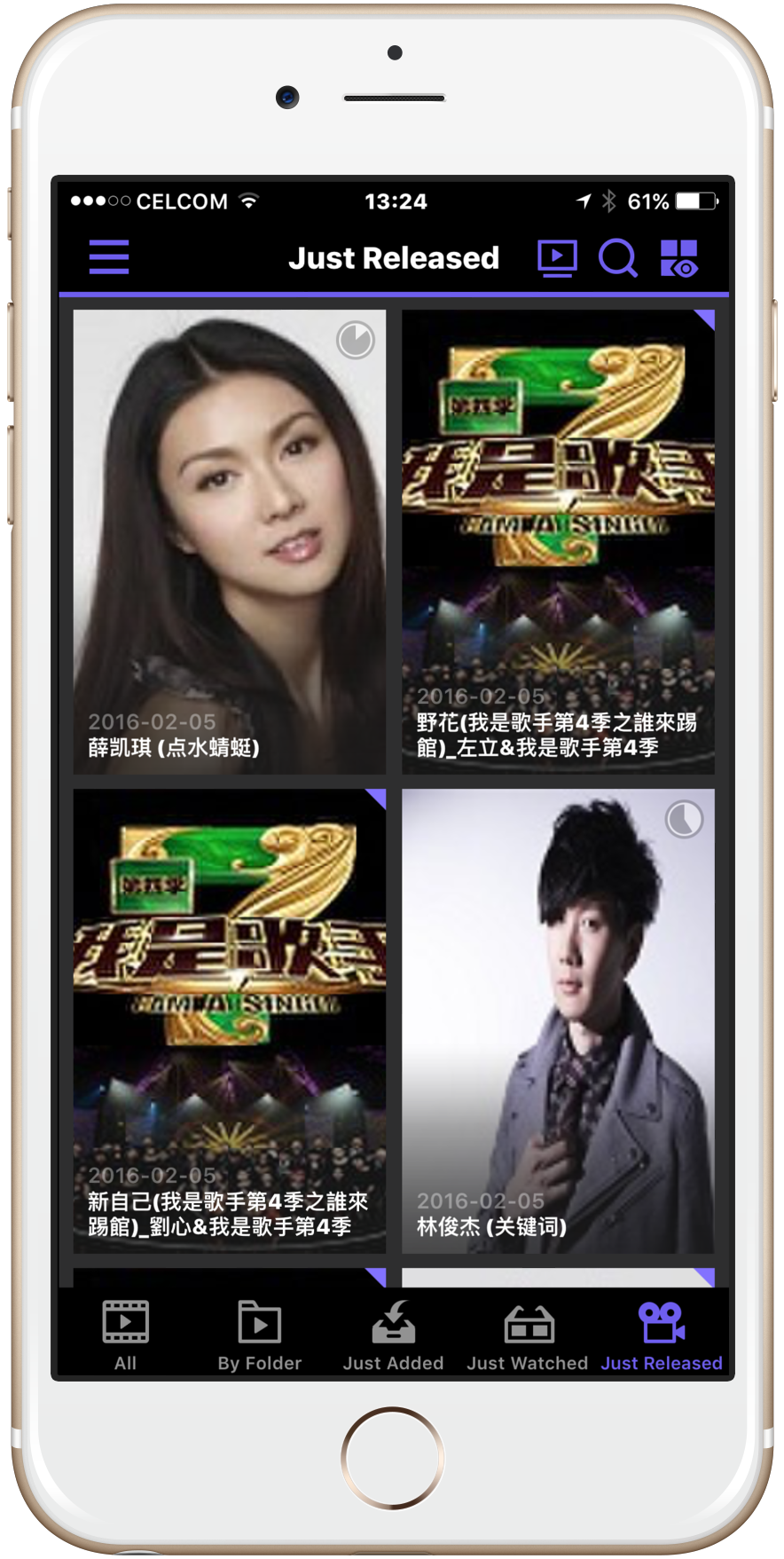Tap the grid view options icon

(679, 258)
